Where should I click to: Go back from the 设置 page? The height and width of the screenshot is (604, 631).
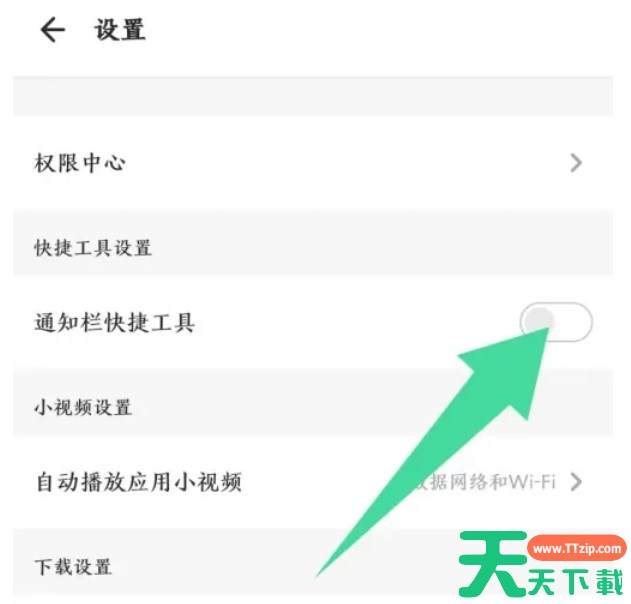click(x=52, y=31)
